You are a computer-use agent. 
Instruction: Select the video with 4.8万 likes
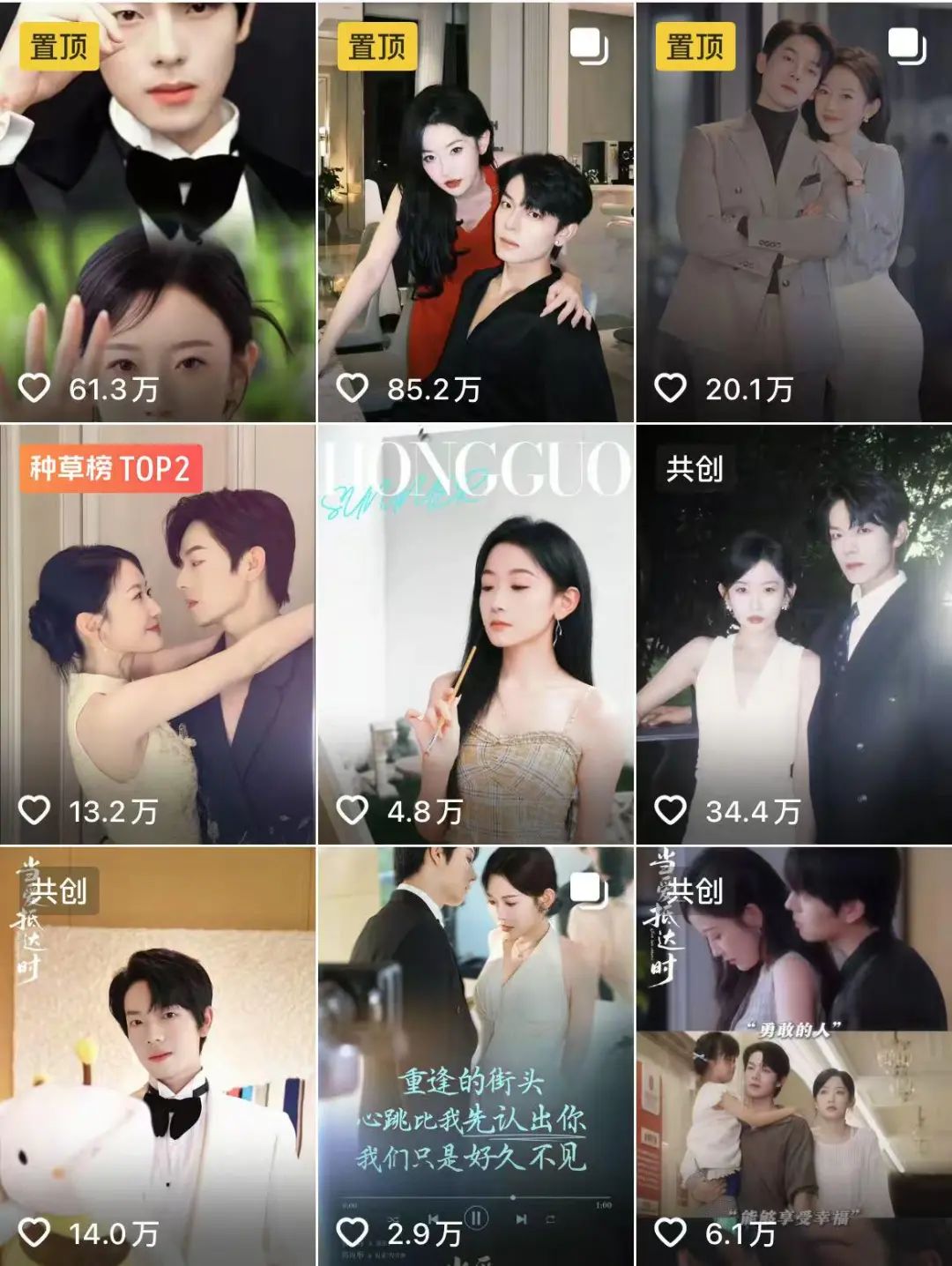click(475, 635)
